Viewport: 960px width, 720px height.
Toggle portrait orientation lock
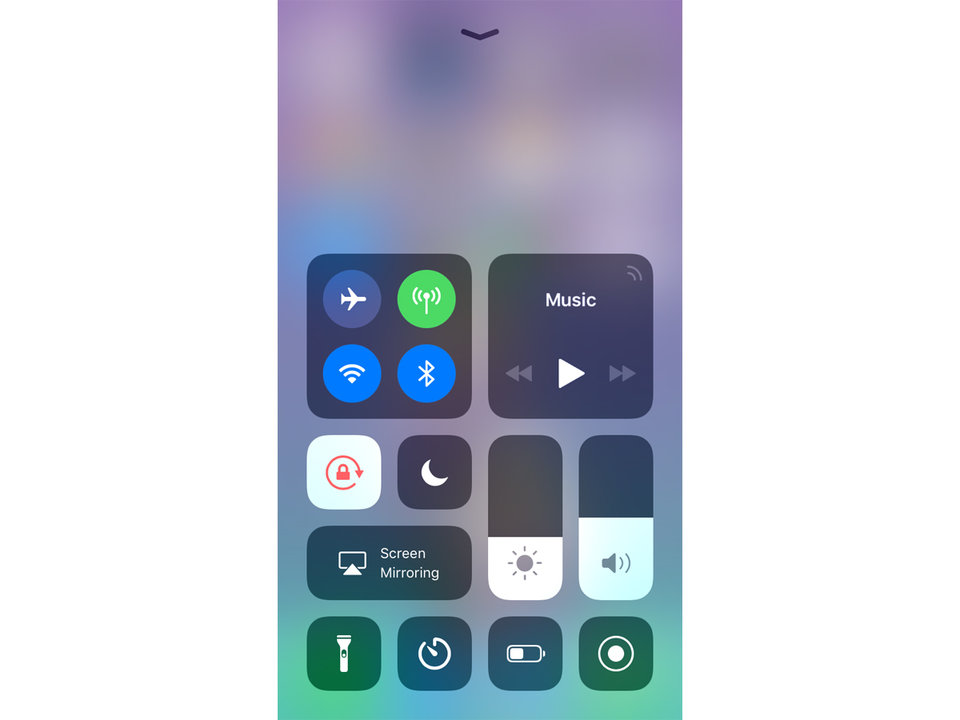(x=344, y=472)
